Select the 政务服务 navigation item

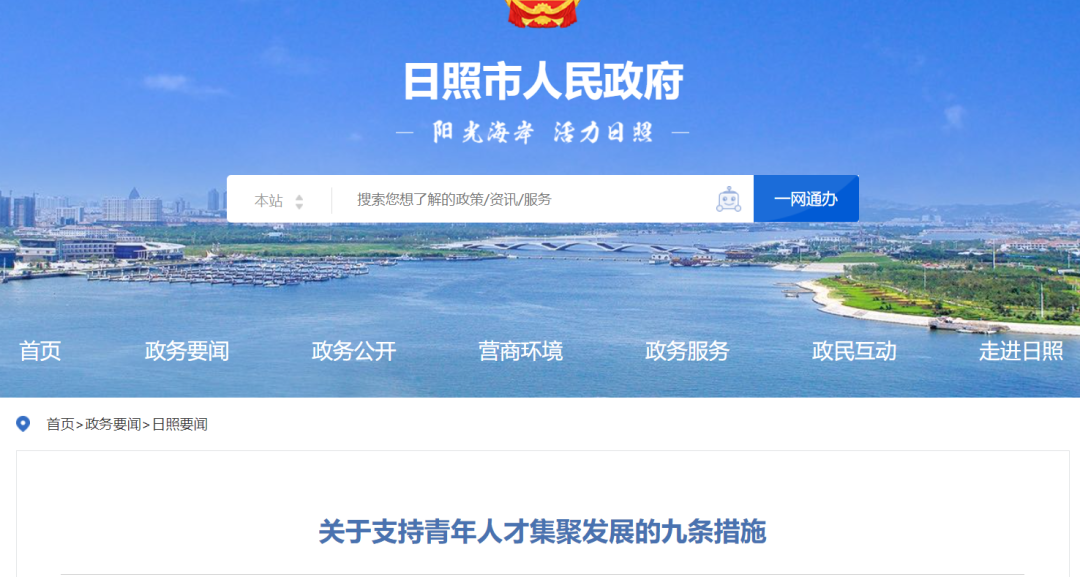[x=687, y=351]
